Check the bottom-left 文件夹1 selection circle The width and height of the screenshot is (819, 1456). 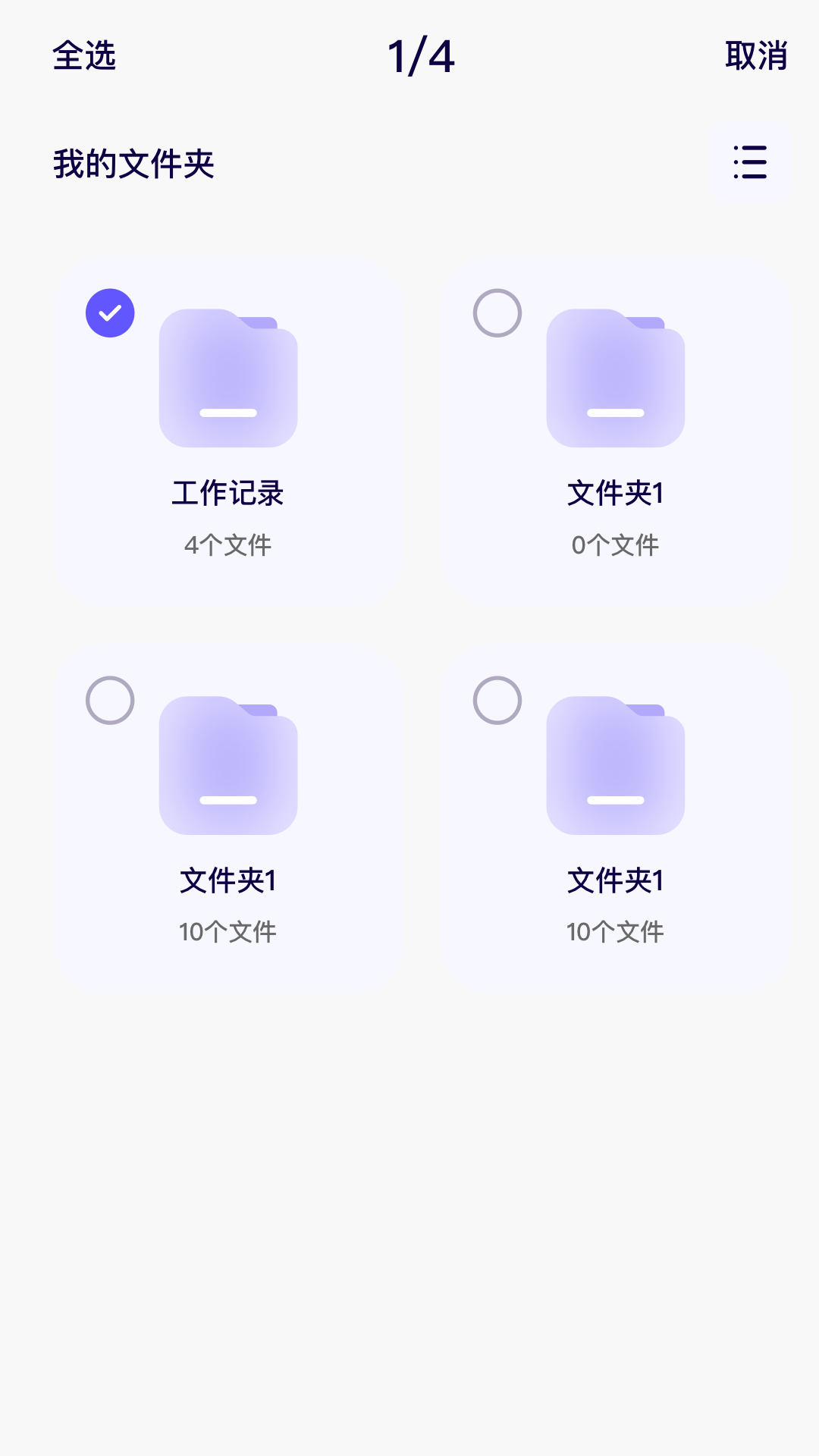pos(110,701)
